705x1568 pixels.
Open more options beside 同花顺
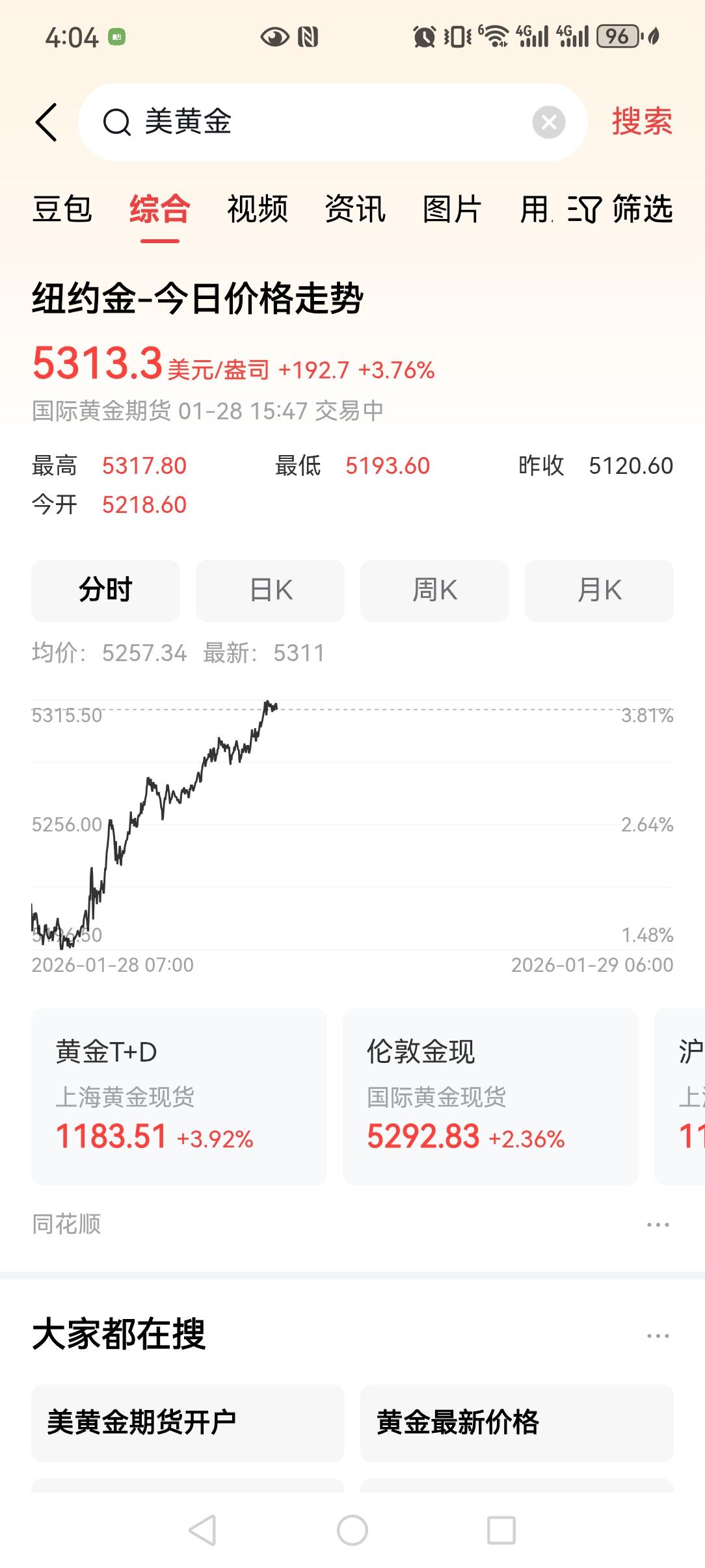(658, 1225)
